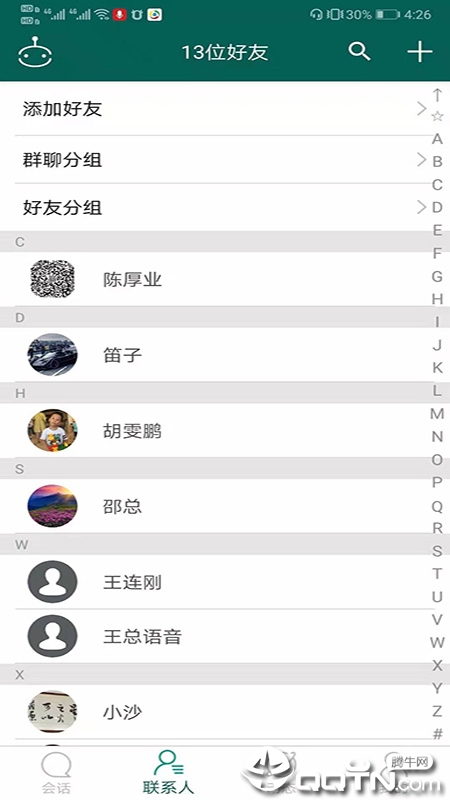Tap the robot icon in the header
Screen dimensions: 450x800
pyautogui.click(x=35, y=52)
